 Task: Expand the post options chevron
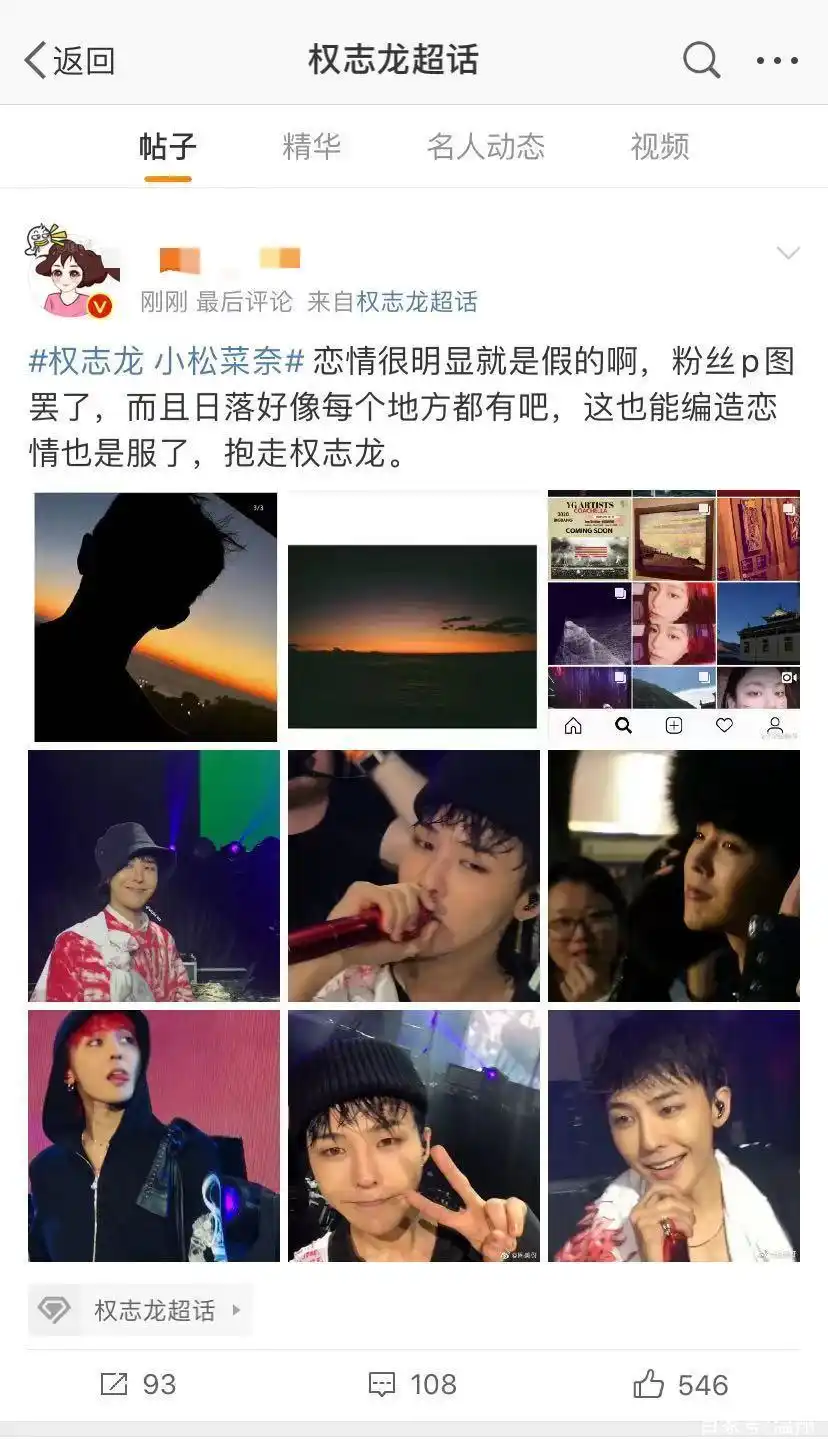click(789, 252)
